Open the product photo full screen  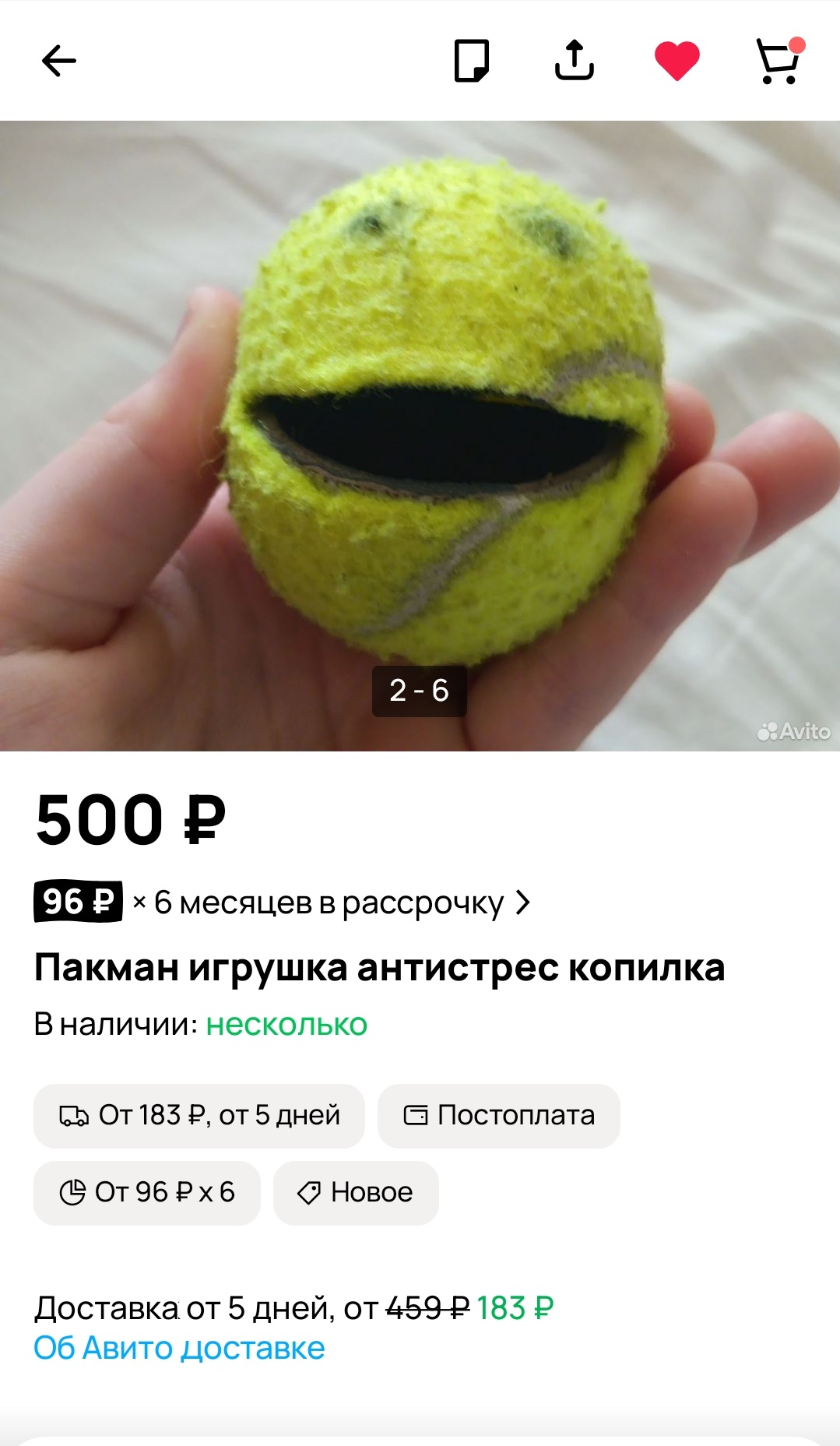pos(420,436)
